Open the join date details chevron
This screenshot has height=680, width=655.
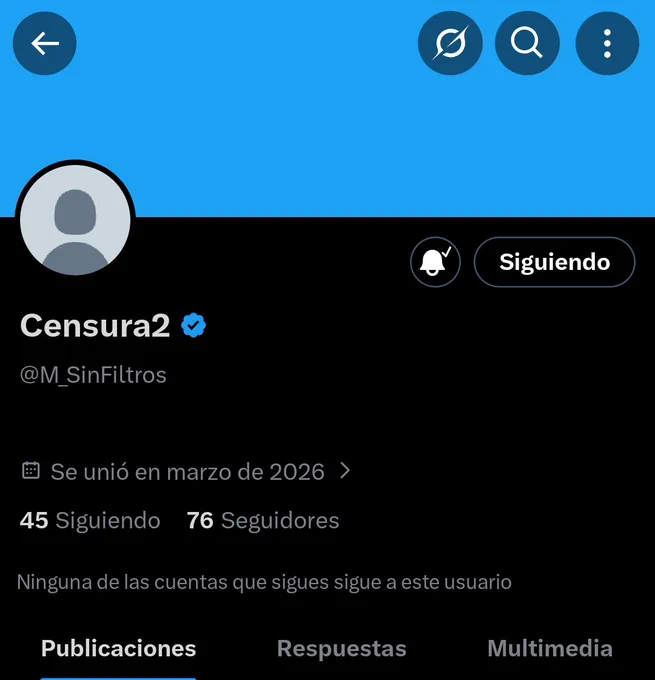[345, 471]
